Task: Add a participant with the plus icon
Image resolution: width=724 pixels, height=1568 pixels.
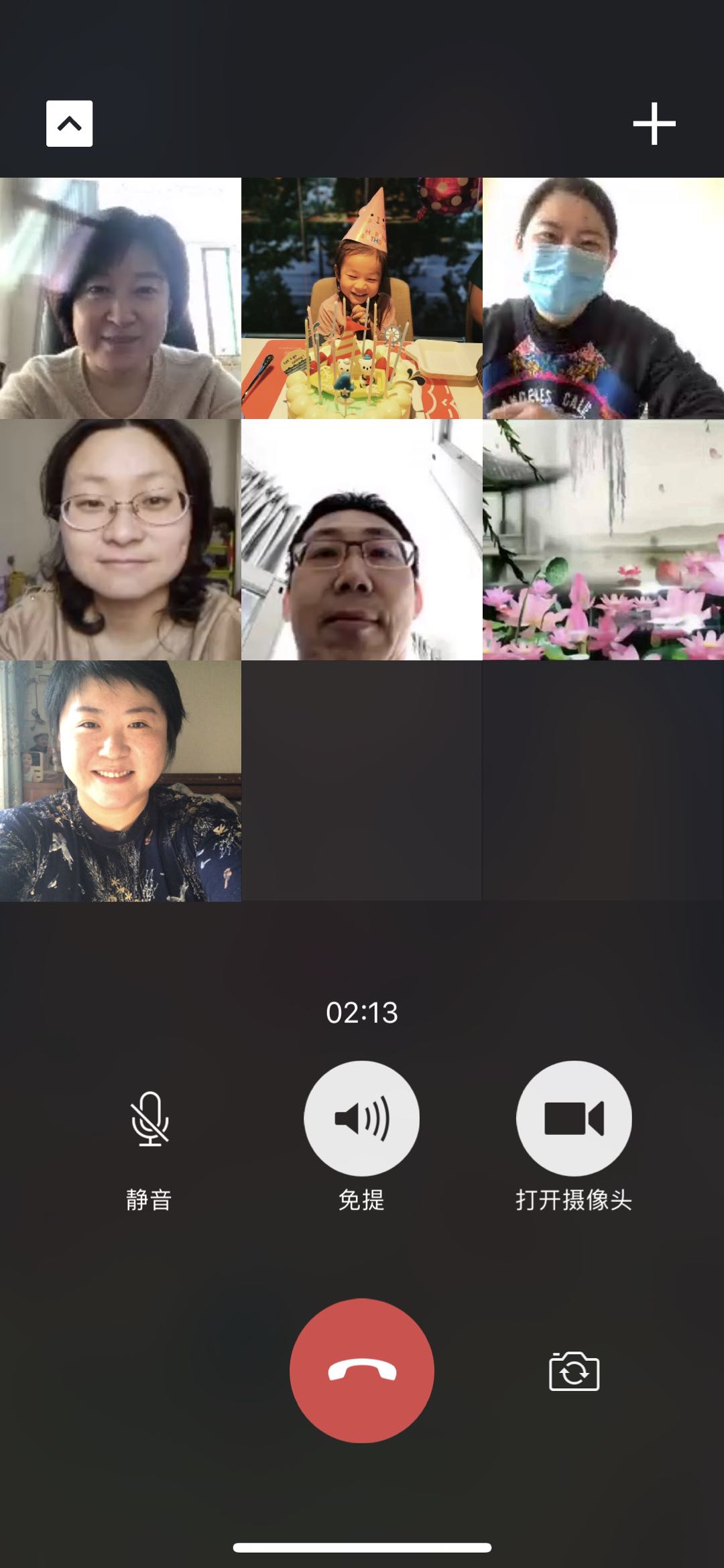Action: [x=654, y=123]
